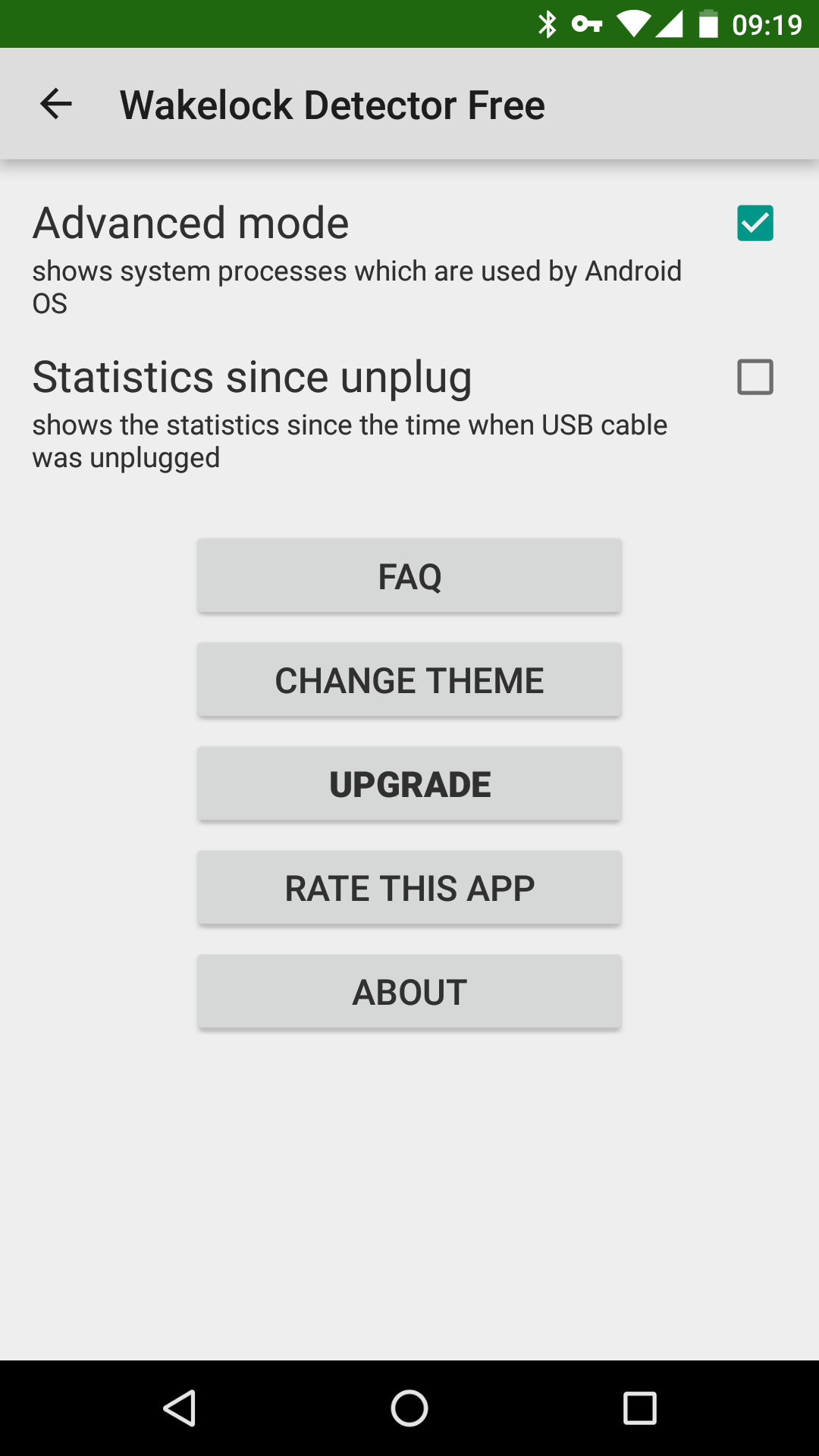Uncheck the Advanced mode checkbox
Screen dimensions: 819x1456
click(x=755, y=224)
